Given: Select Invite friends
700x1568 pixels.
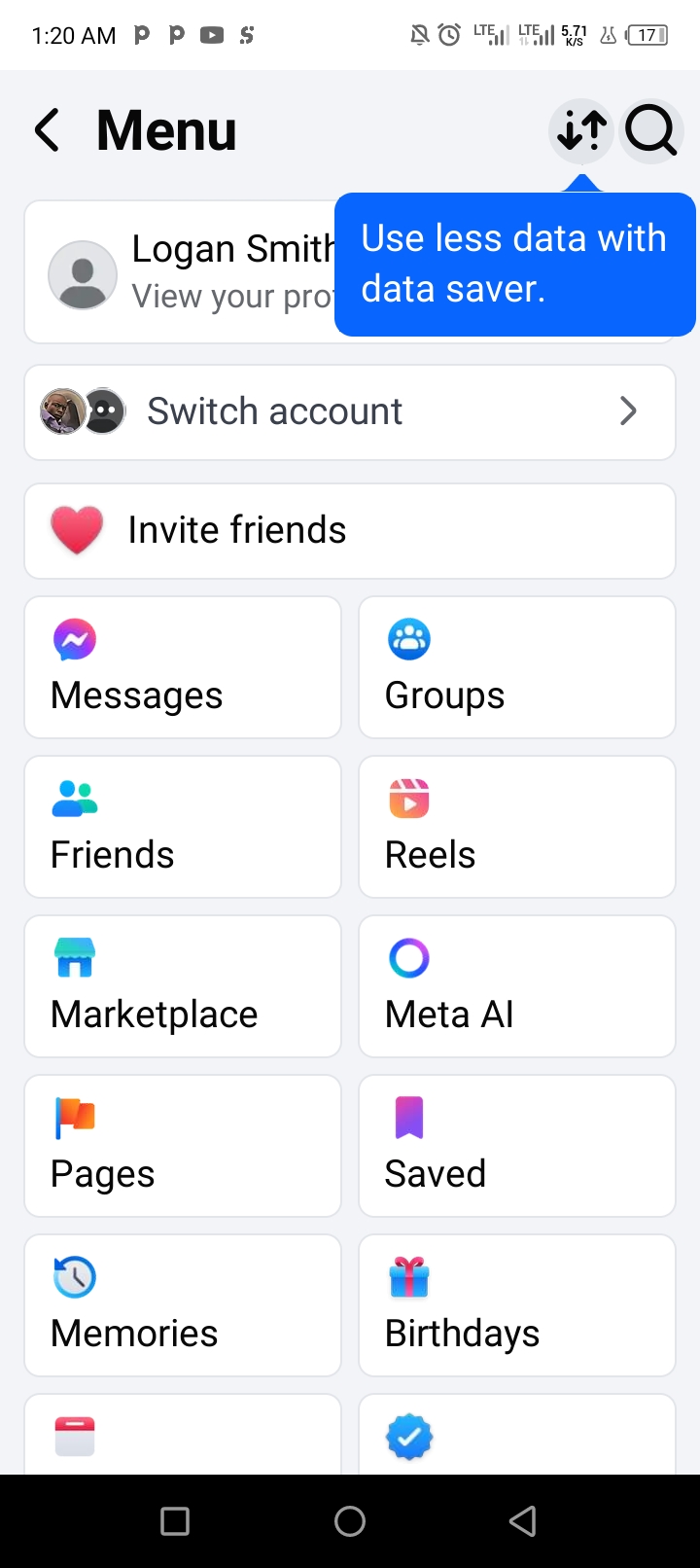Looking at the screenshot, I should coord(350,531).
